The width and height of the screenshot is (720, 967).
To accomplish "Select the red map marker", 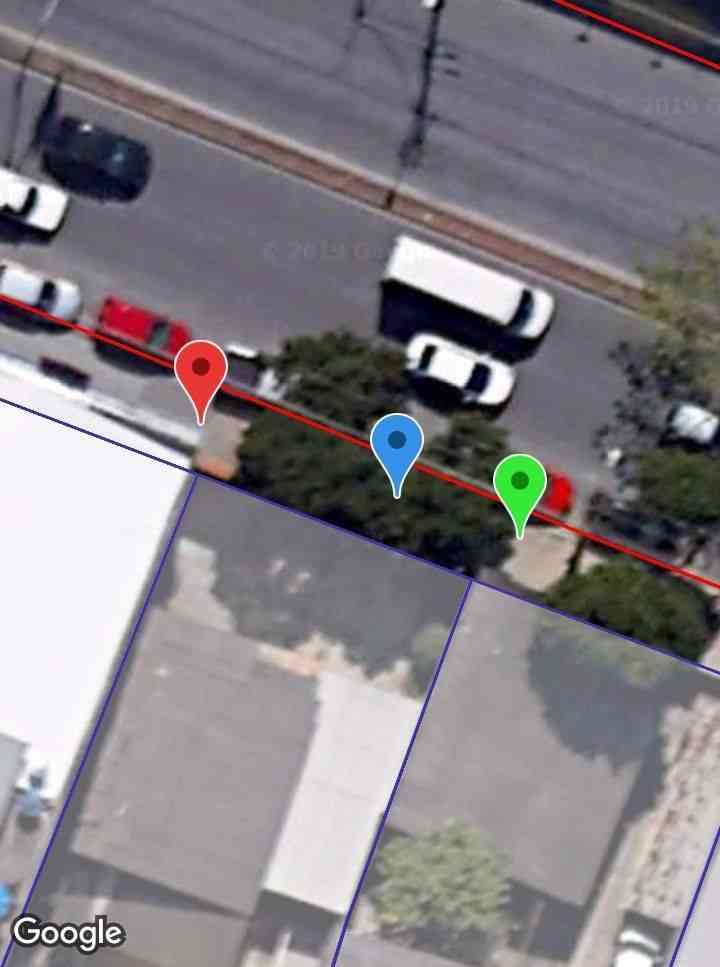I will pos(201,371).
